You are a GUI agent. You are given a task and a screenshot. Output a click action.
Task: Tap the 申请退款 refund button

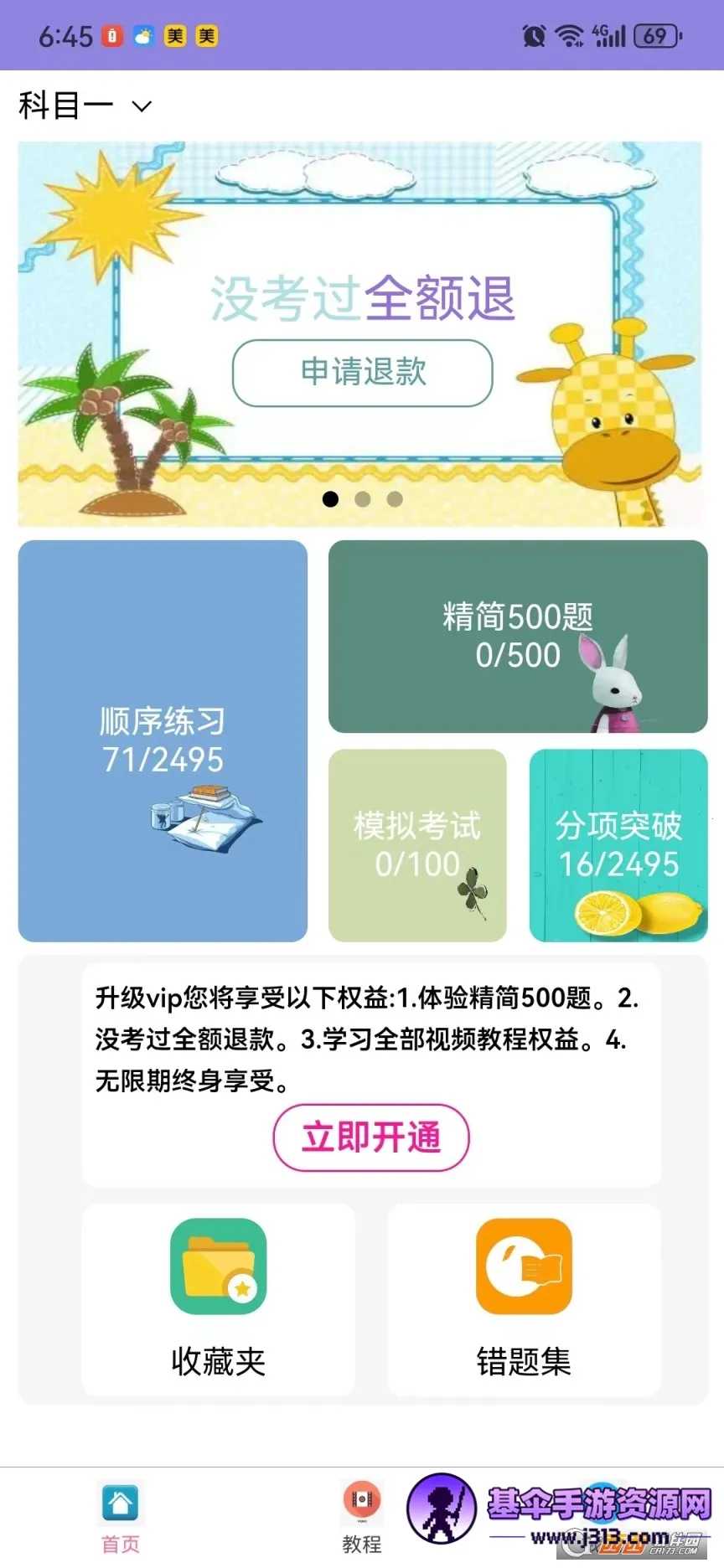point(362,373)
